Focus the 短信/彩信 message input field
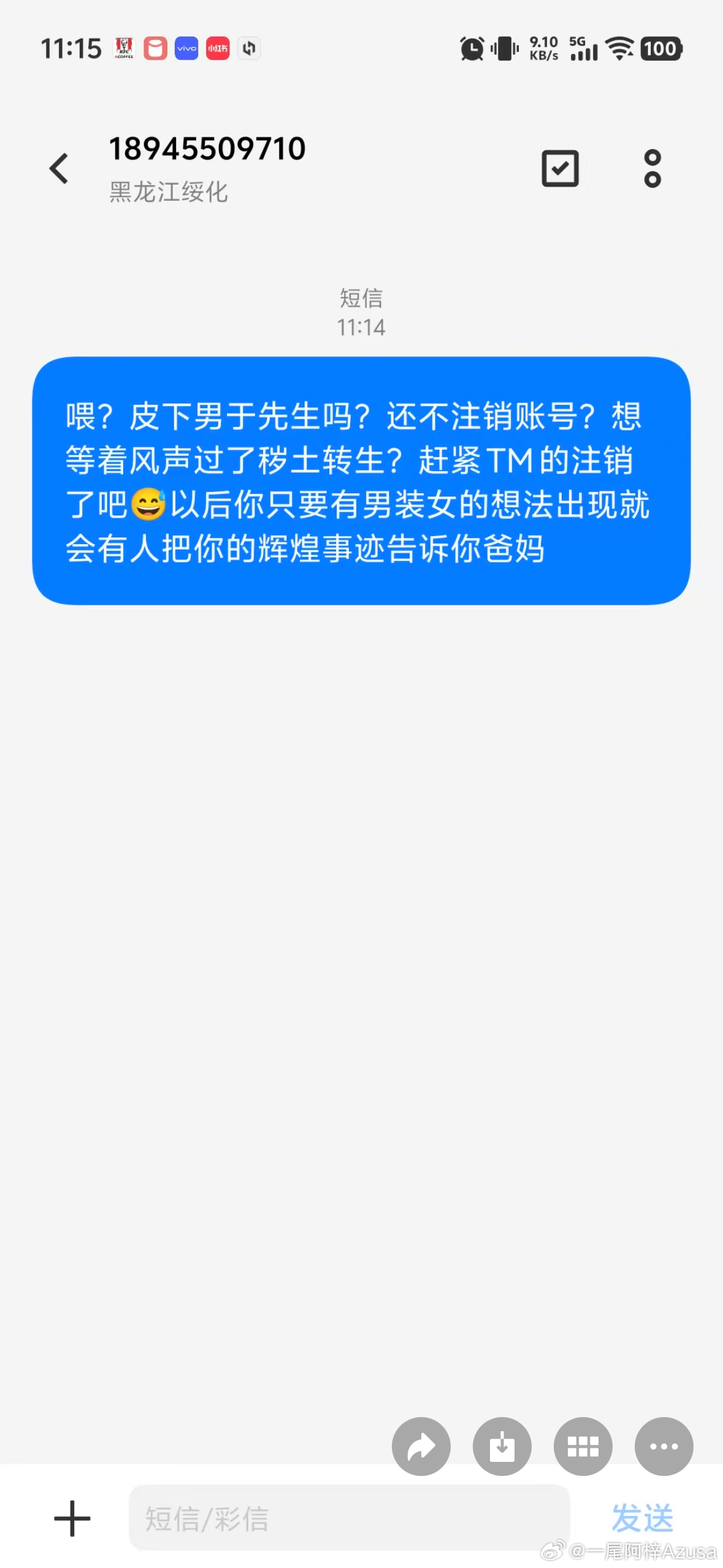723x1568 pixels. (349, 1517)
